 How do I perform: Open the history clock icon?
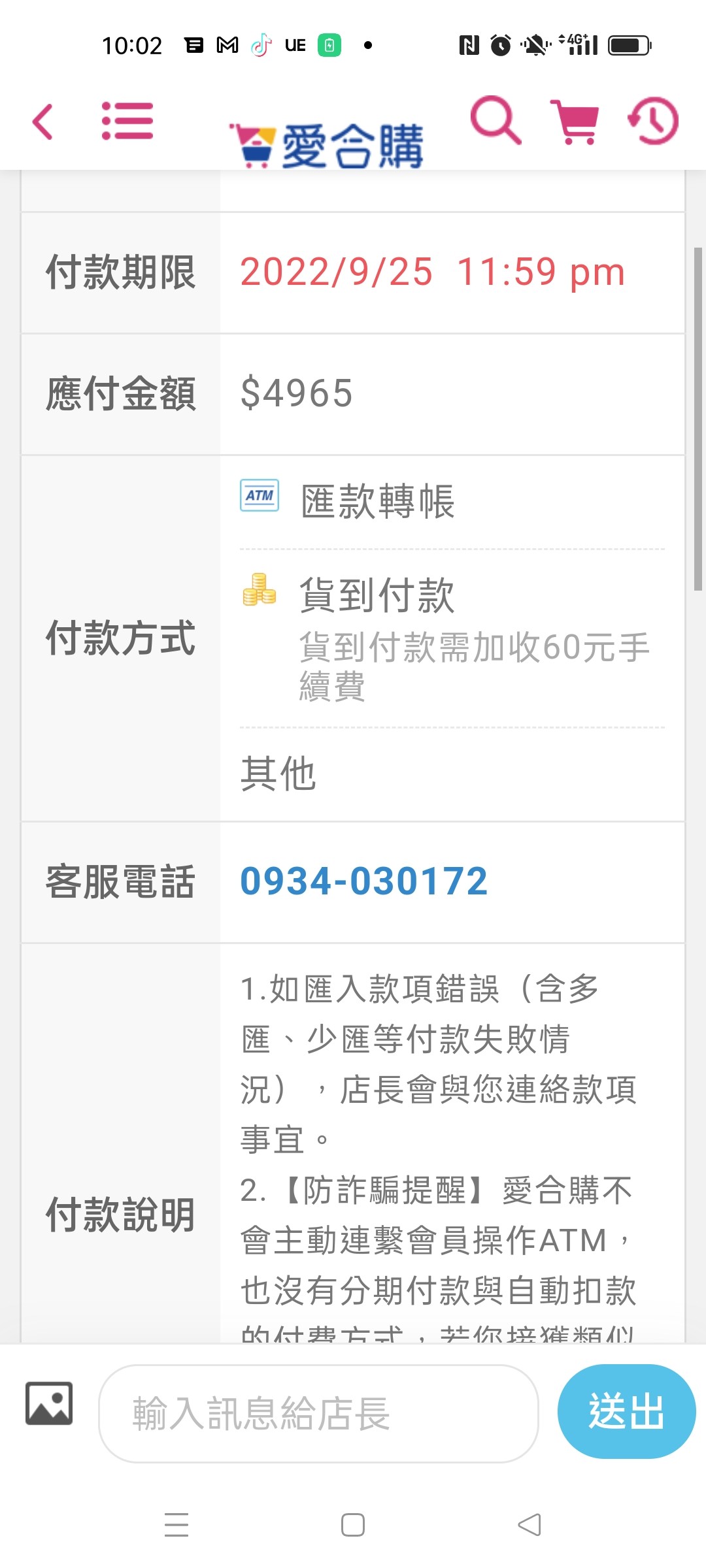654,121
